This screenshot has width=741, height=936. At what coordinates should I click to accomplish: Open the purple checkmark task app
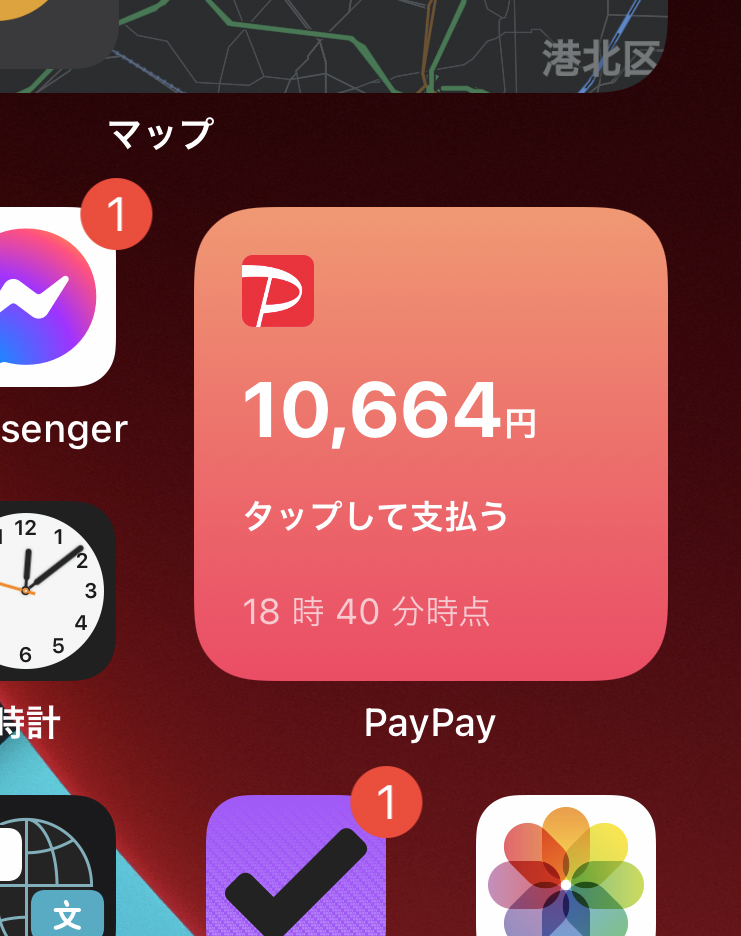tap(297, 870)
